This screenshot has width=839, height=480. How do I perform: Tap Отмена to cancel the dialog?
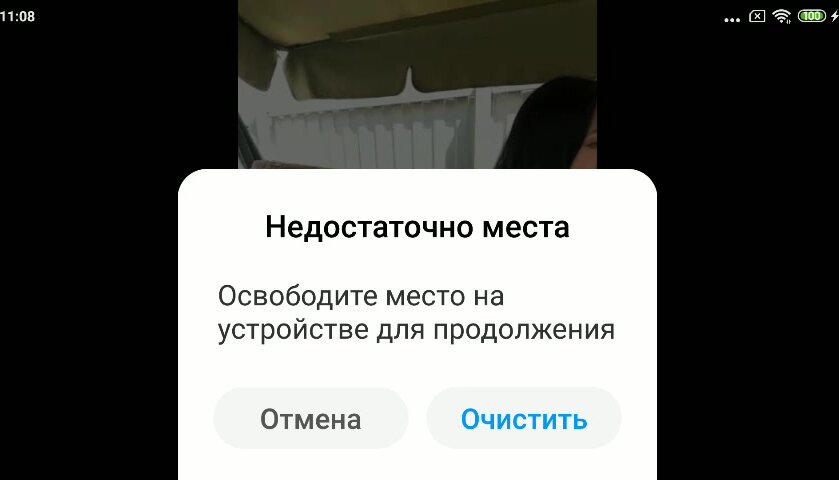310,419
